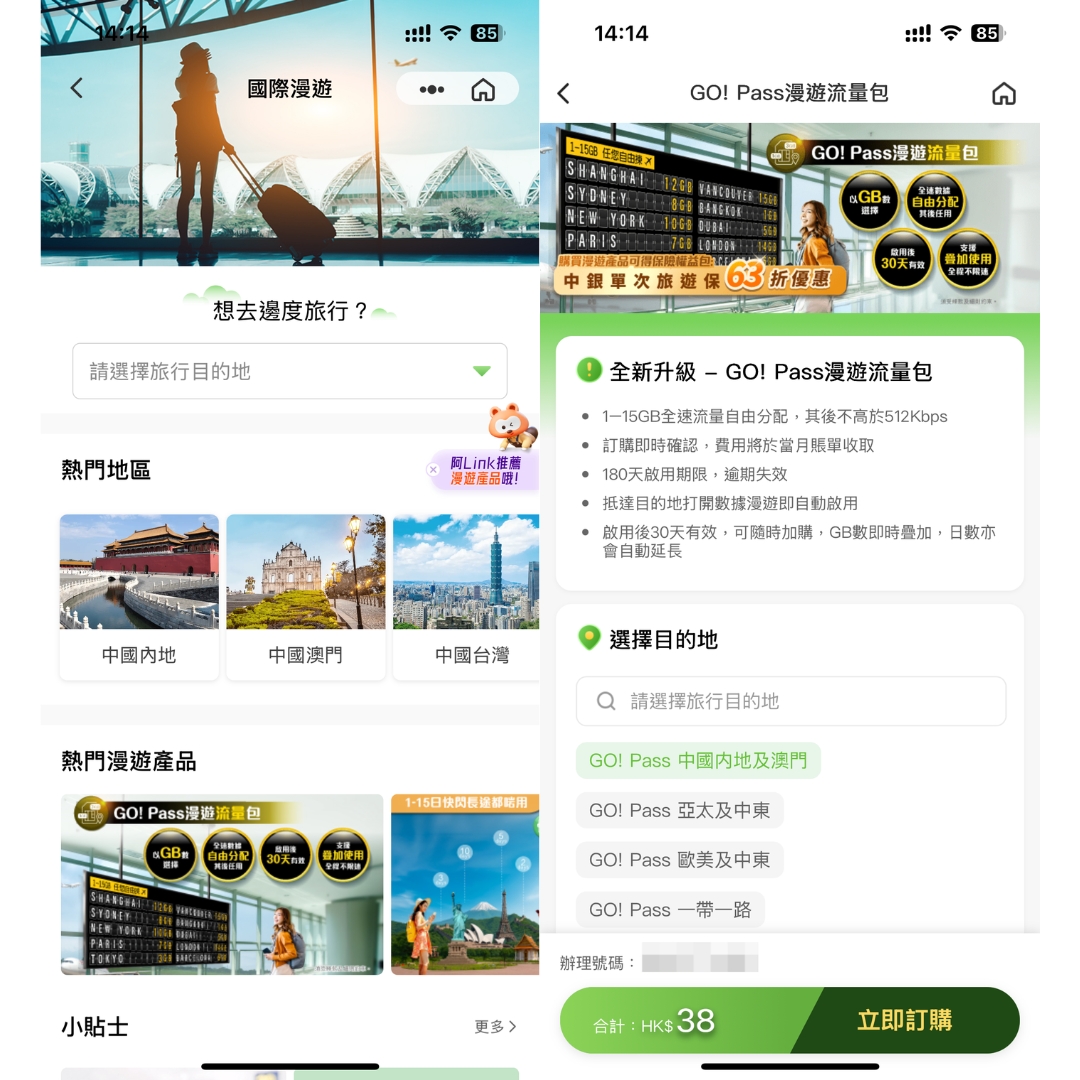Select the GO! Pass 一帶一路 chip

coord(670,910)
